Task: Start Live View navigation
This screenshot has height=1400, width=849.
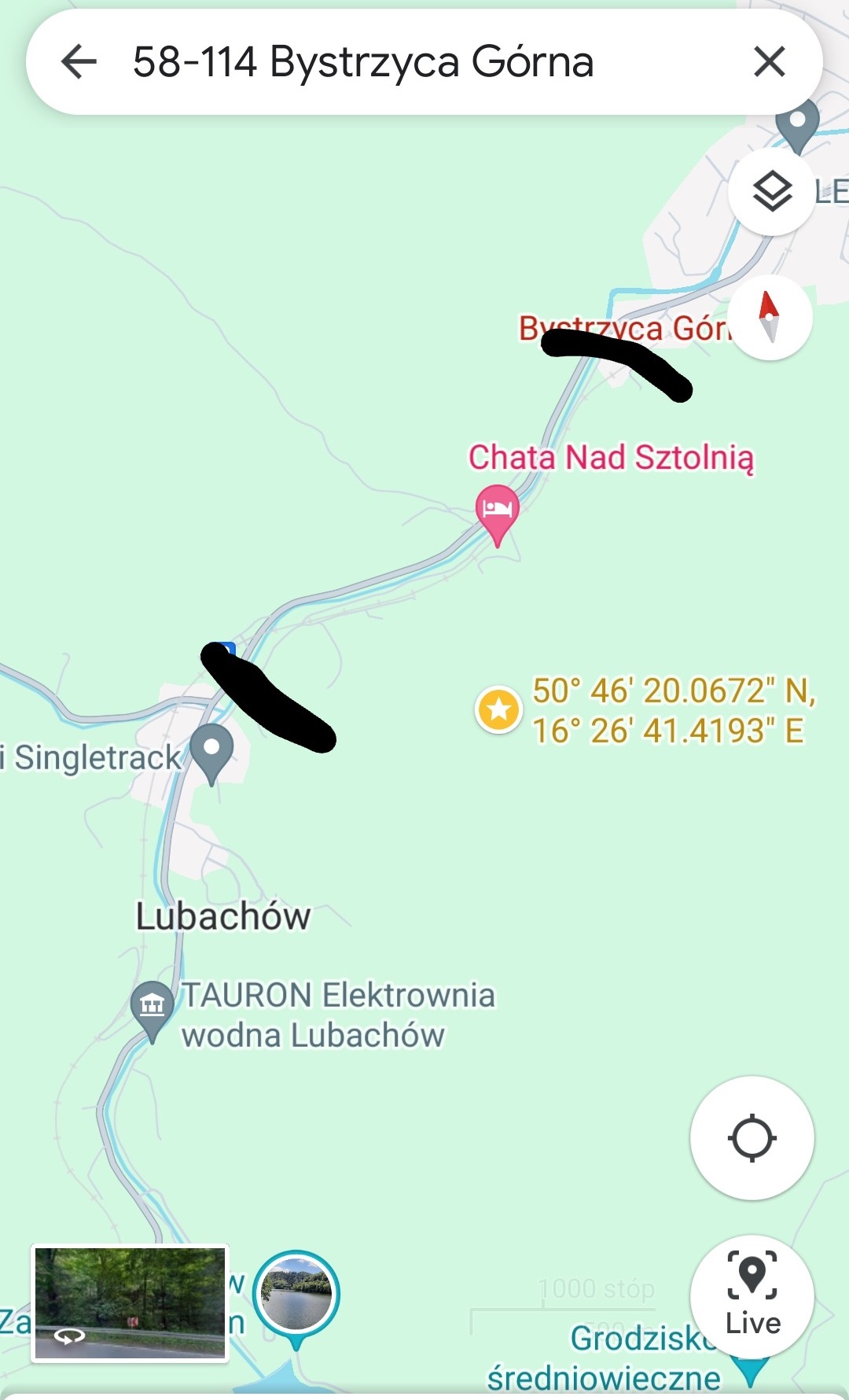Action: click(x=752, y=1296)
